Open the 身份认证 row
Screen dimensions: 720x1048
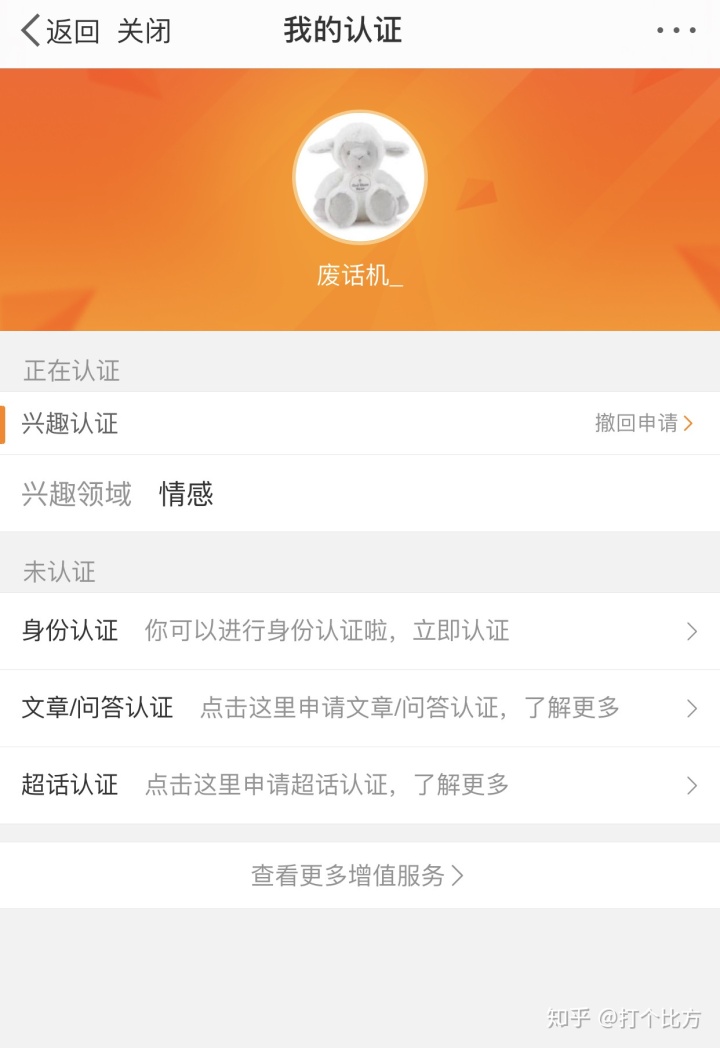tap(360, 631)
